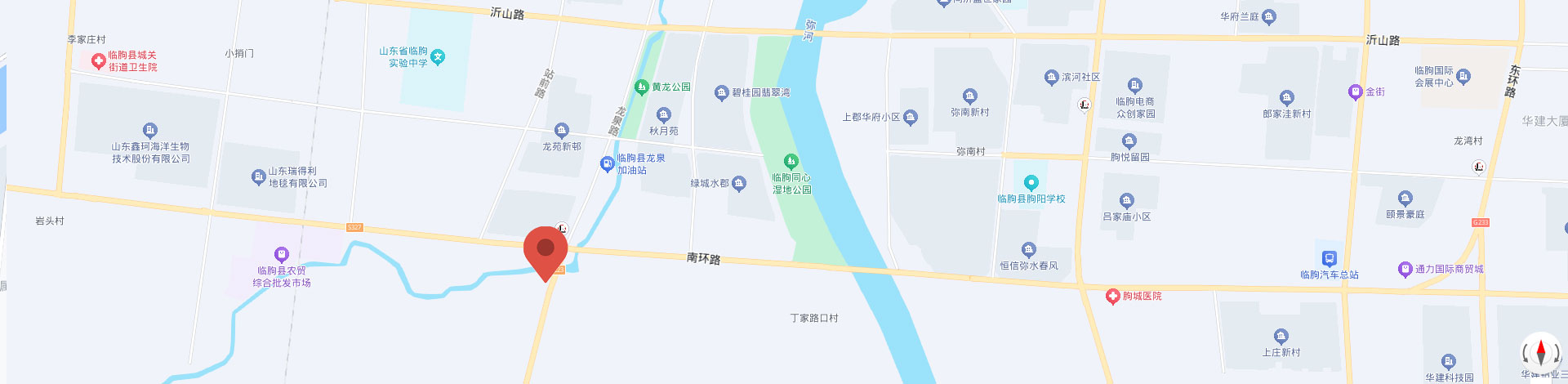Image resolution: width=1568 pixels, height=384 pixels.
Task: Tap the red location pin marker
Action: click(546, 250)
